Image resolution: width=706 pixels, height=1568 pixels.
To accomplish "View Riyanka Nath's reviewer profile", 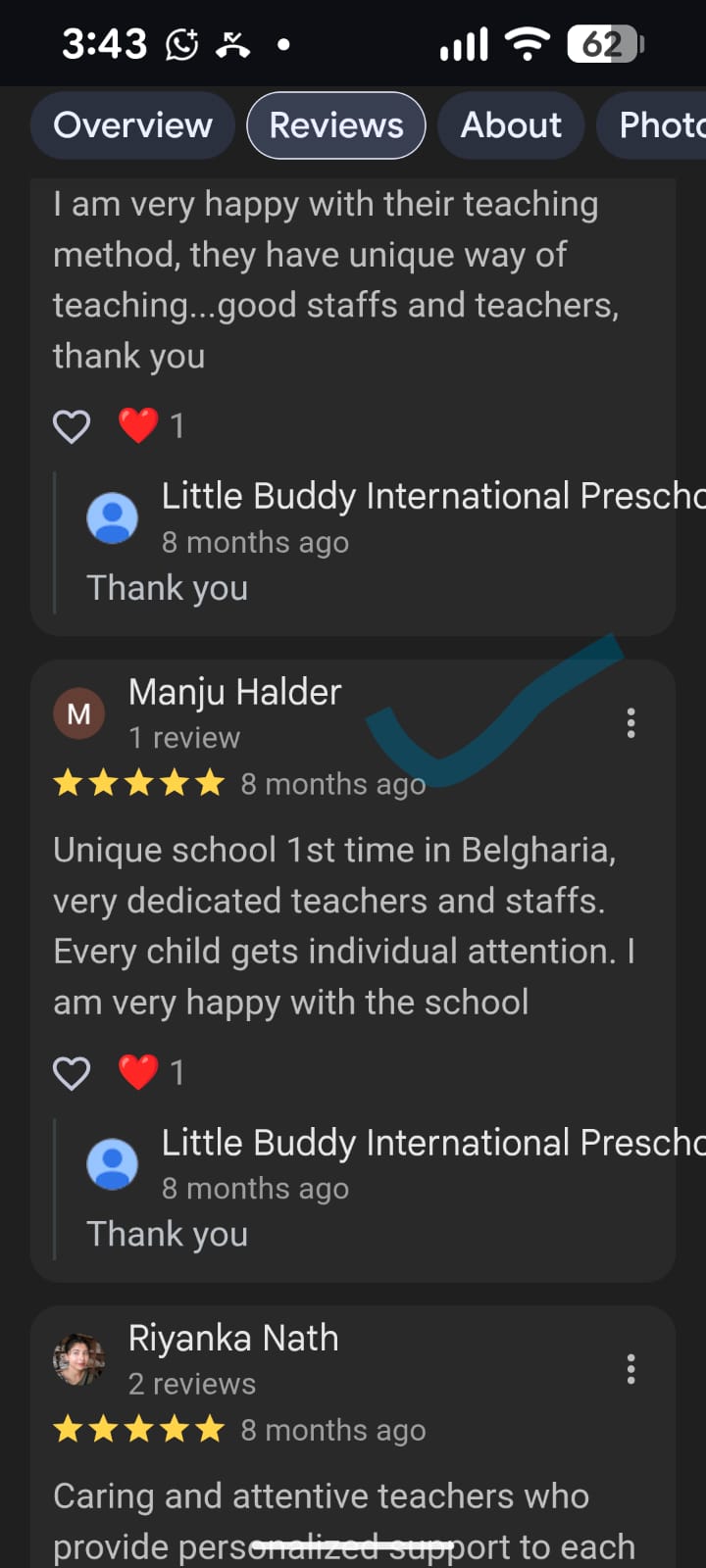I will point(232,1339).
